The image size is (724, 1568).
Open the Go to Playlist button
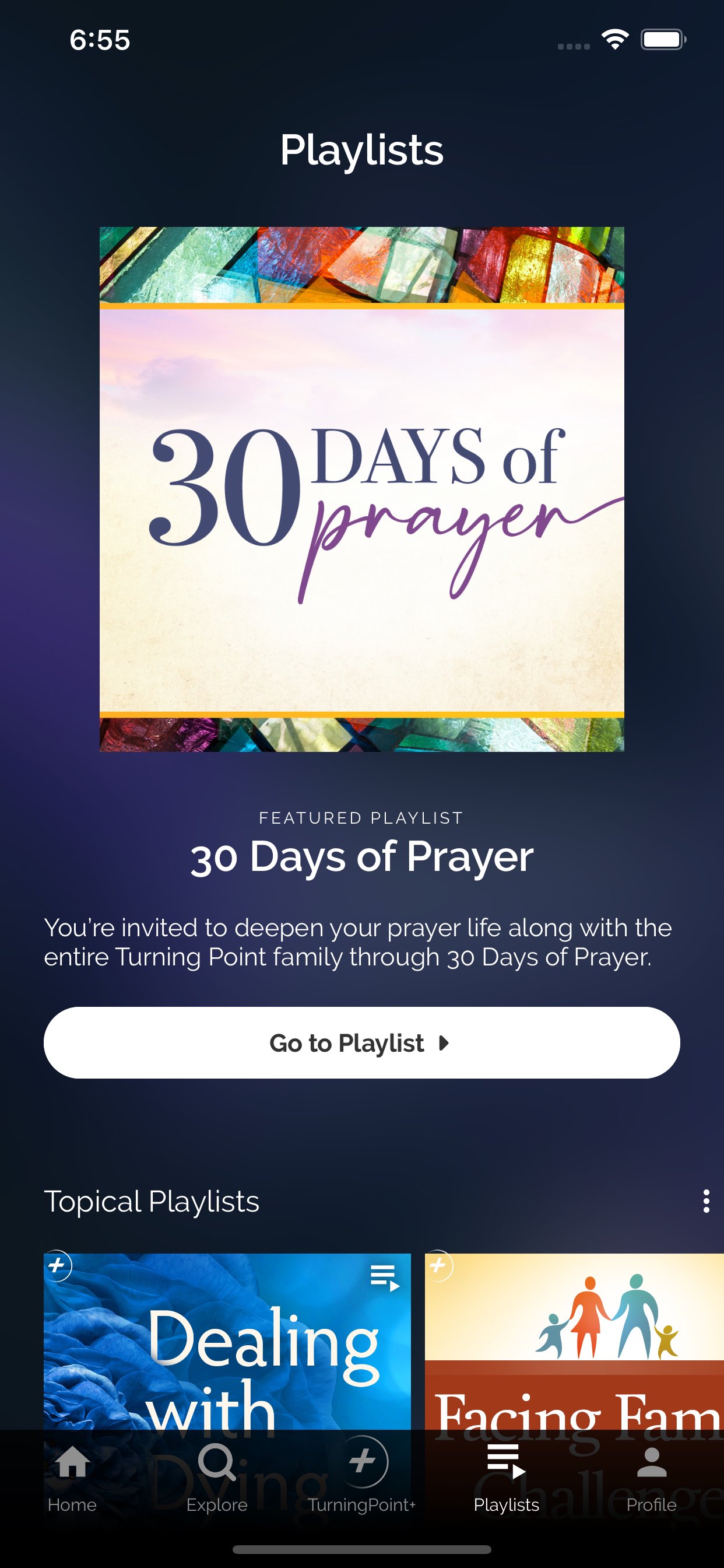point(361,1042)
